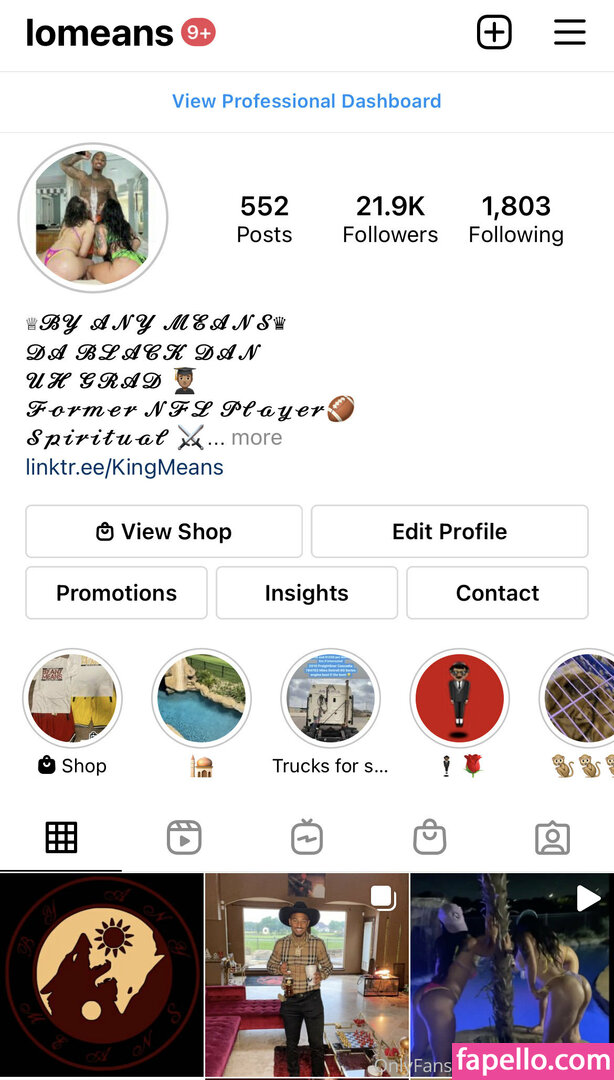This screenshot has width=614, height=1080.
Task: Switch to the IGTV tab
Action: [x=307, y=838]
